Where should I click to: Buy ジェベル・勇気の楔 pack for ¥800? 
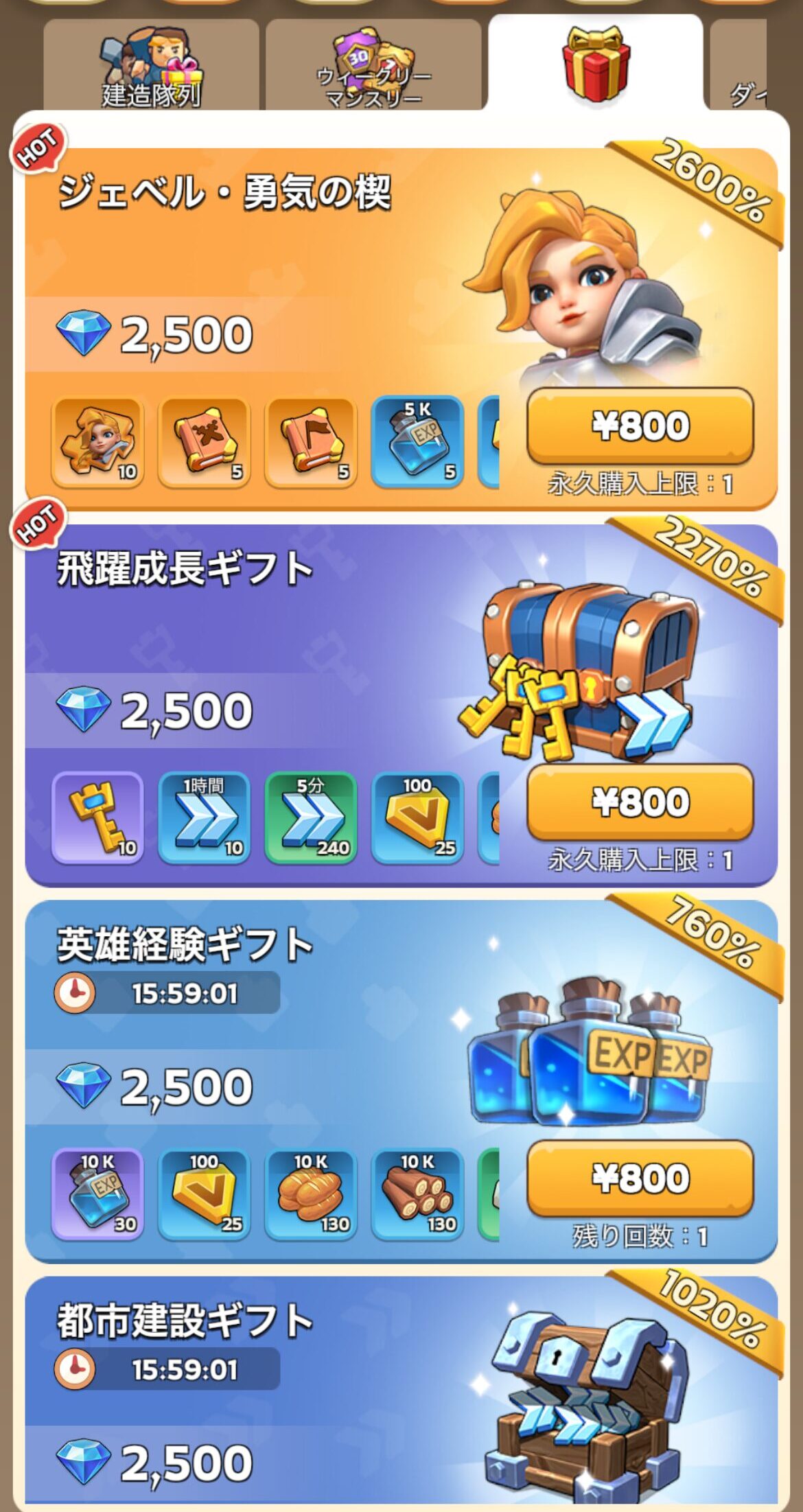[640, 426]
